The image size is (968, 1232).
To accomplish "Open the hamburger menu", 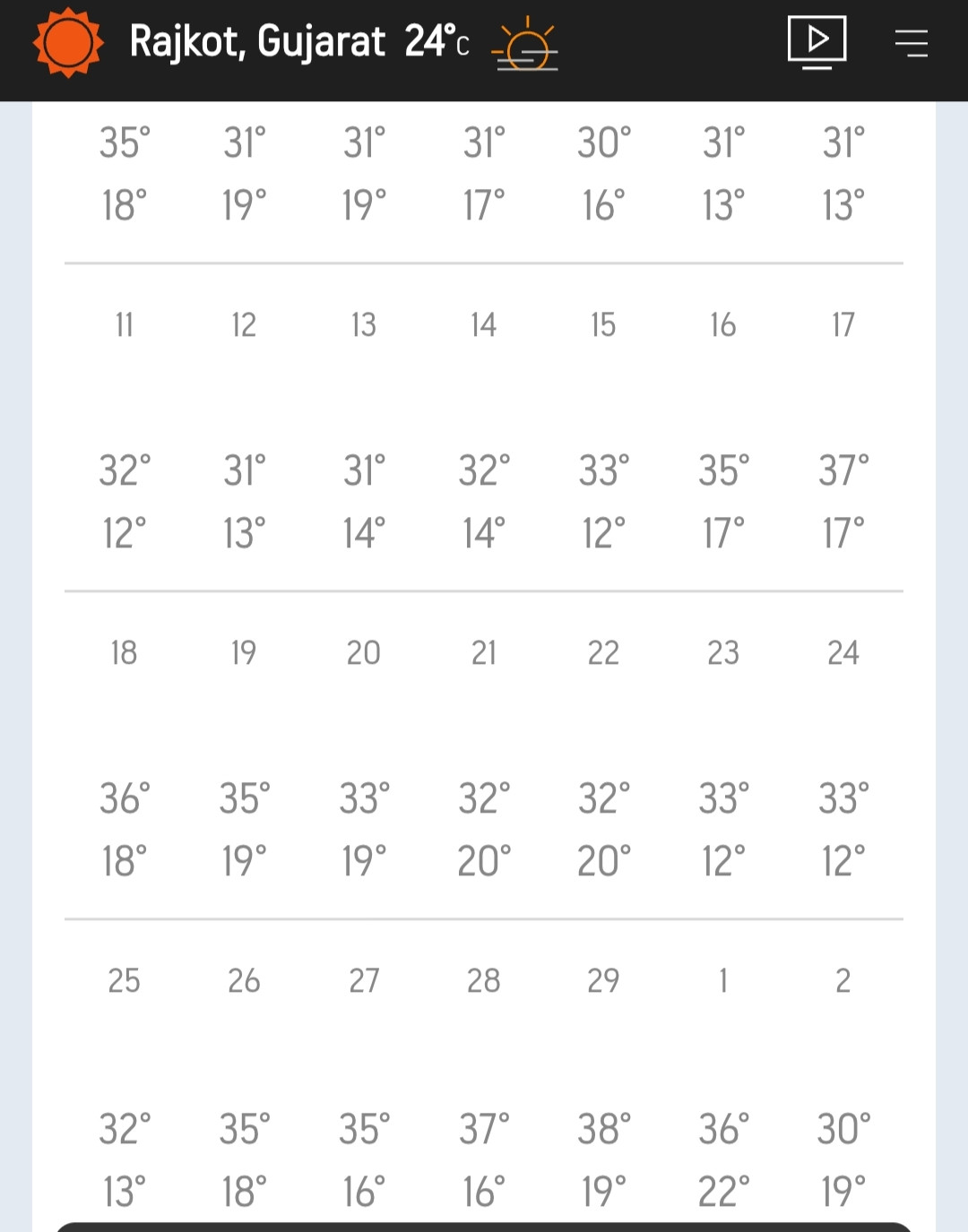I will pos(911,43).
